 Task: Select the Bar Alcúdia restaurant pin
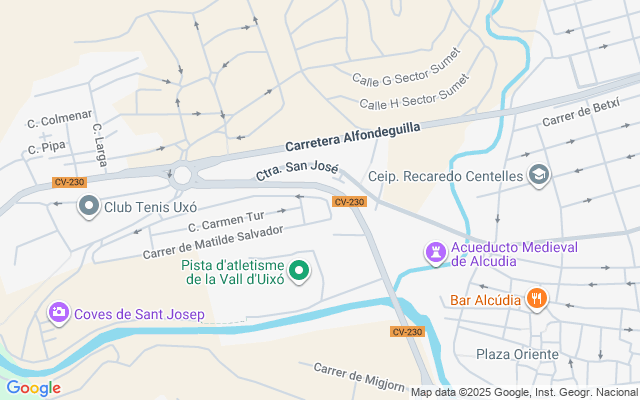pyautogui.click(x=537, y=298)
